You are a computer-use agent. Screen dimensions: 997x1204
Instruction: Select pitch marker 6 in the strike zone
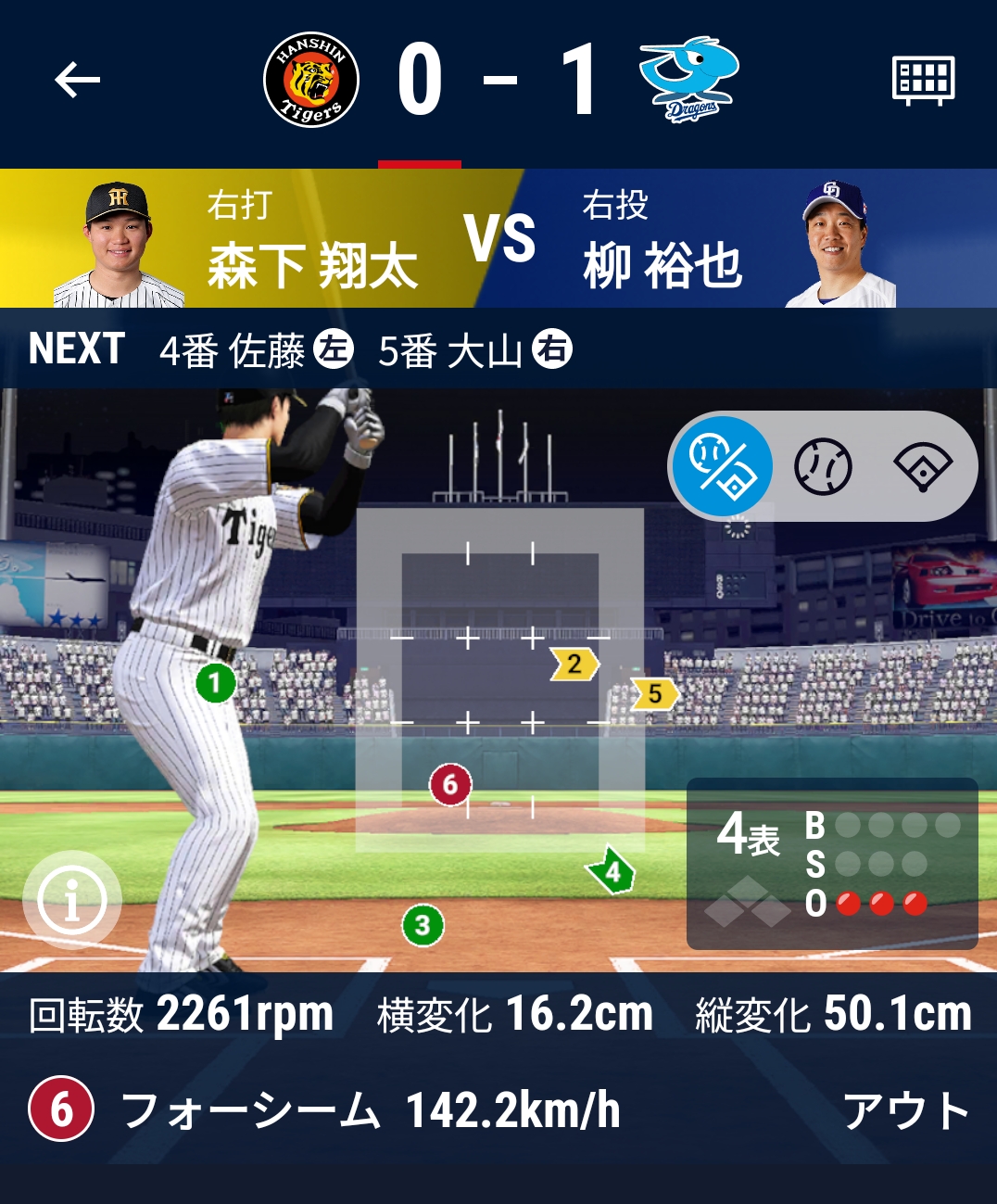[450, 784]
